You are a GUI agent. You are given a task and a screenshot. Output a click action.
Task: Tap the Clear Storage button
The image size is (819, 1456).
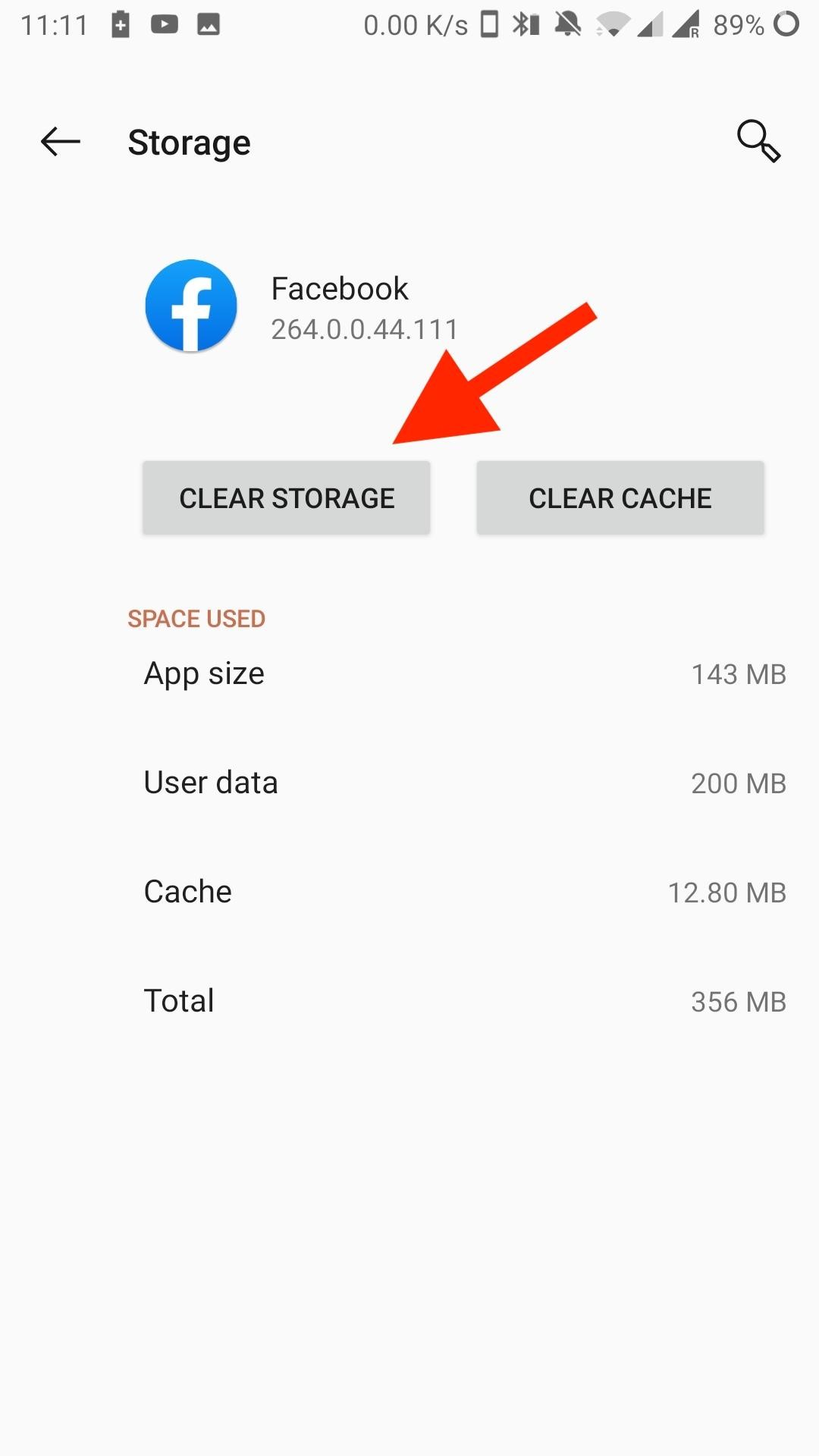[287, 498]
